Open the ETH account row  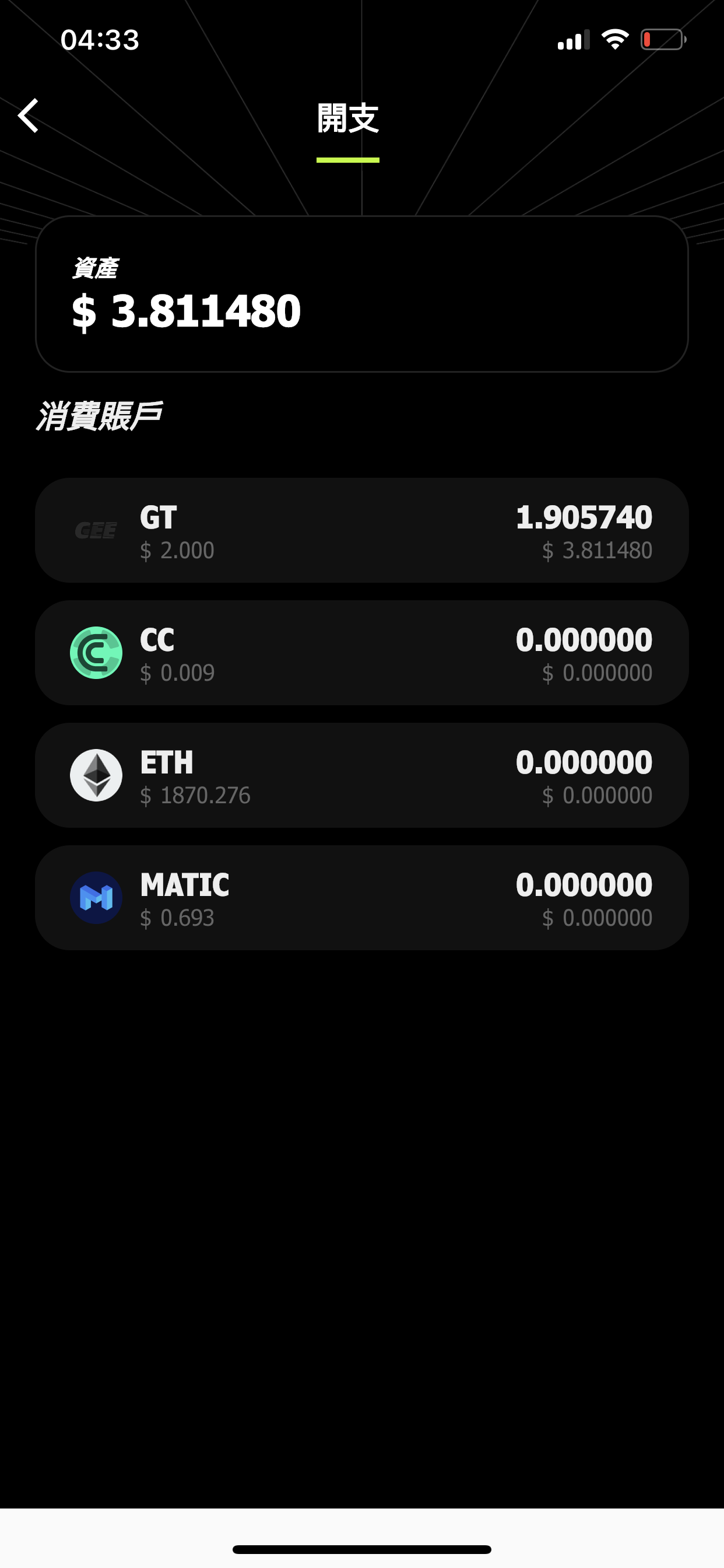point(362,775)
